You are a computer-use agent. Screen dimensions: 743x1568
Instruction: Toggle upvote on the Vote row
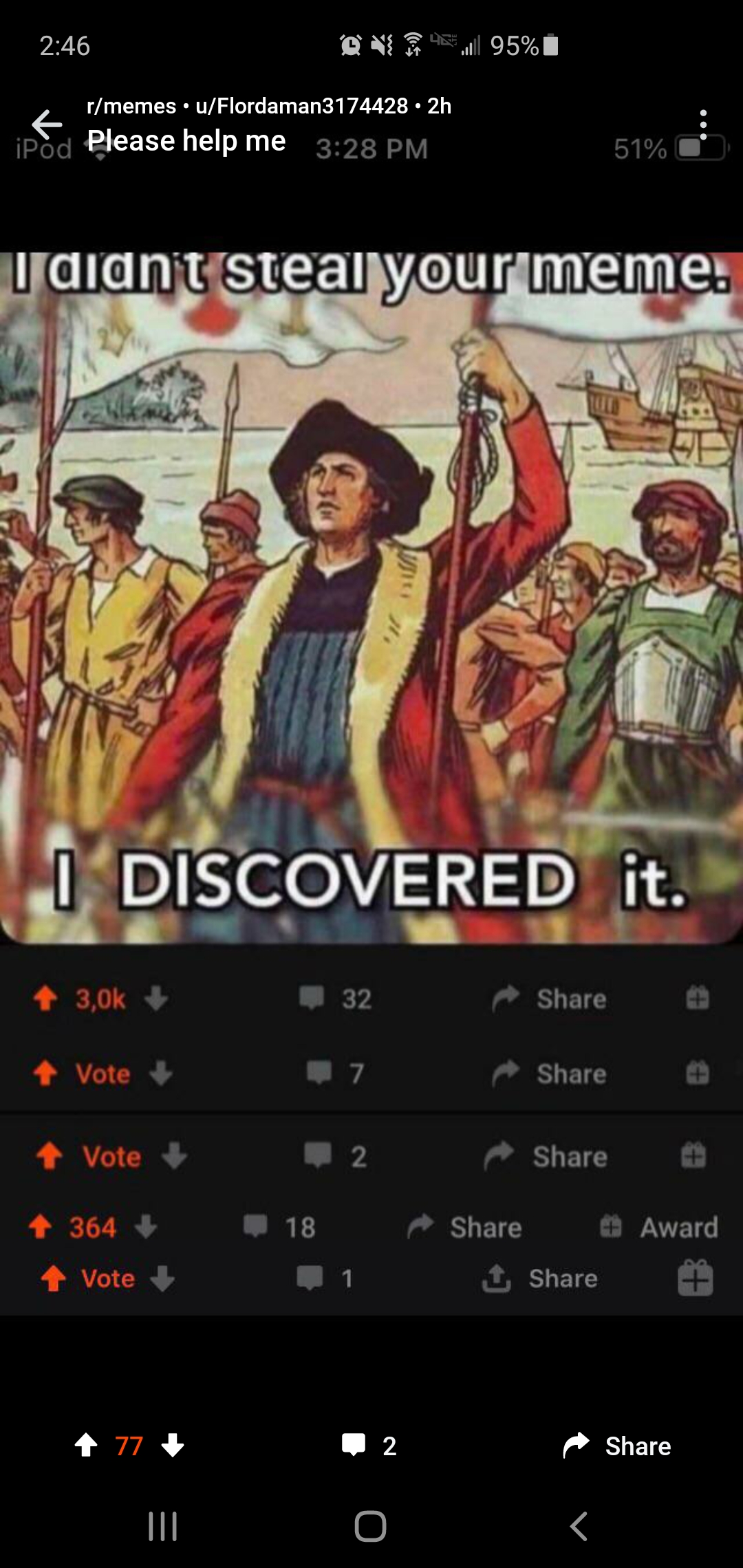click(45, 1074)
